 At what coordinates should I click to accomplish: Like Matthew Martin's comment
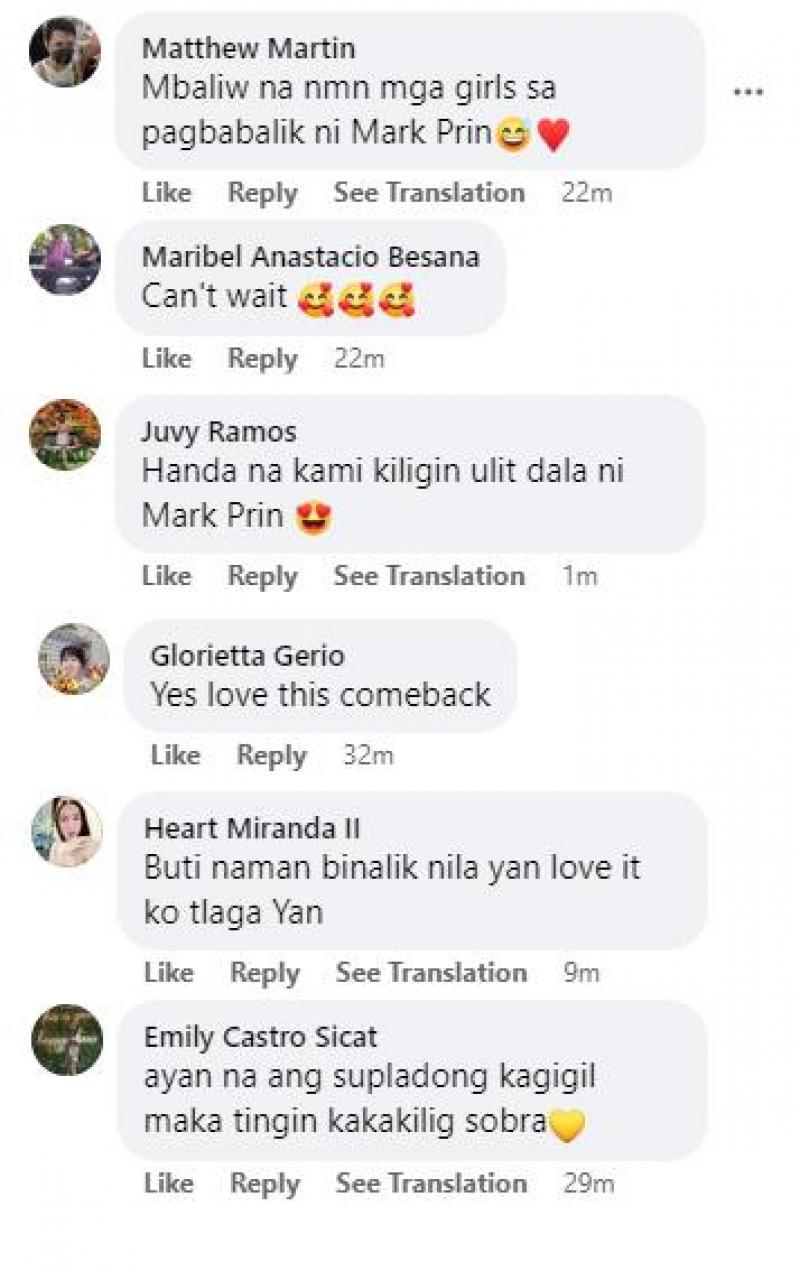tap(166, 193)
